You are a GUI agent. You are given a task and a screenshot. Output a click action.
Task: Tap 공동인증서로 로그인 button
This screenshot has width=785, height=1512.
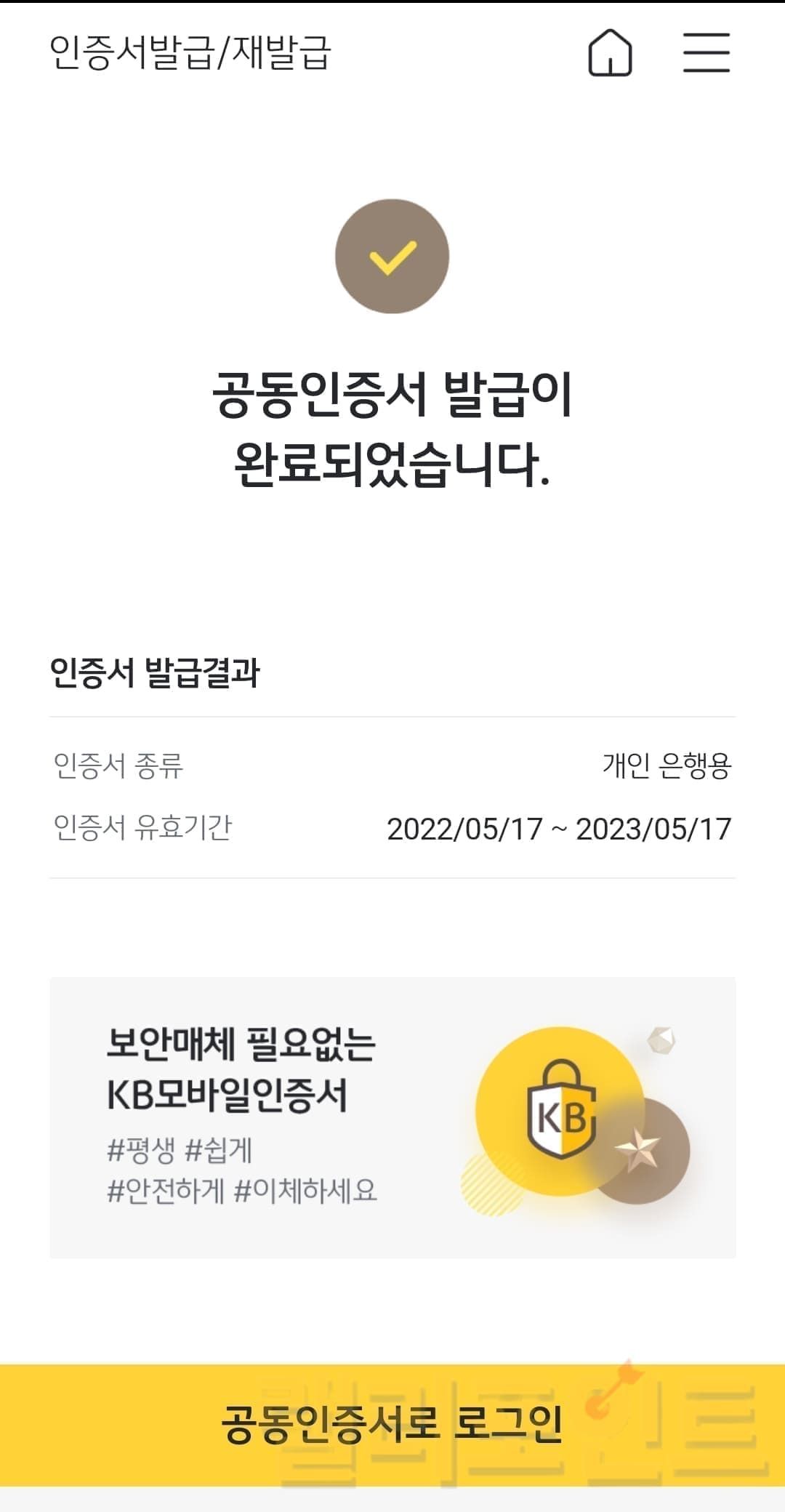(x=392, y=1425)
